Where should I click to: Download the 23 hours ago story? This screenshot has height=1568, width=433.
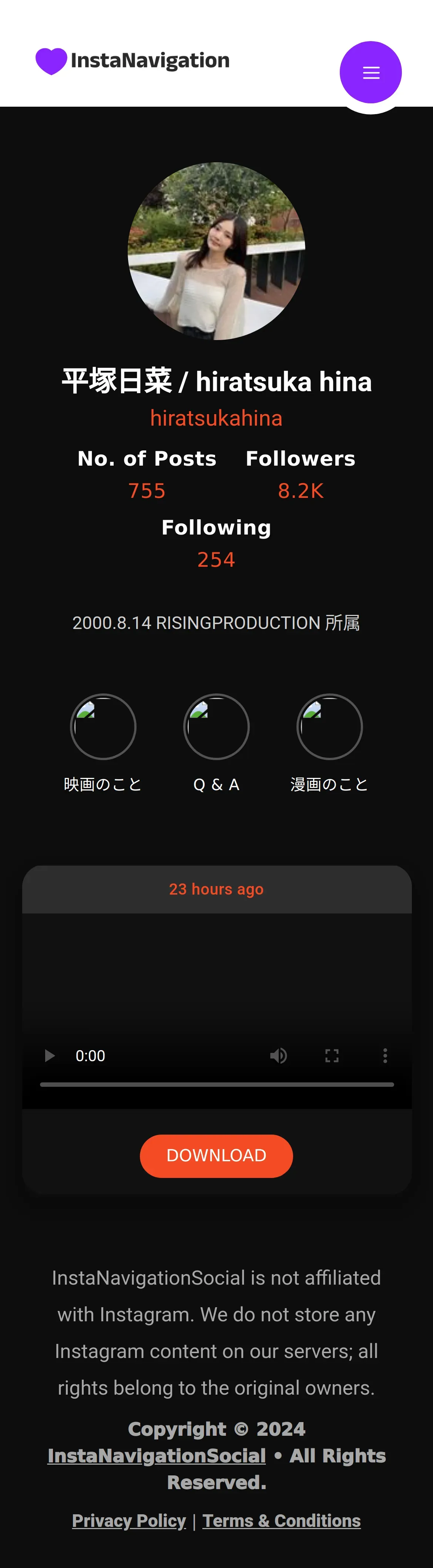[x=216, y=1156]
